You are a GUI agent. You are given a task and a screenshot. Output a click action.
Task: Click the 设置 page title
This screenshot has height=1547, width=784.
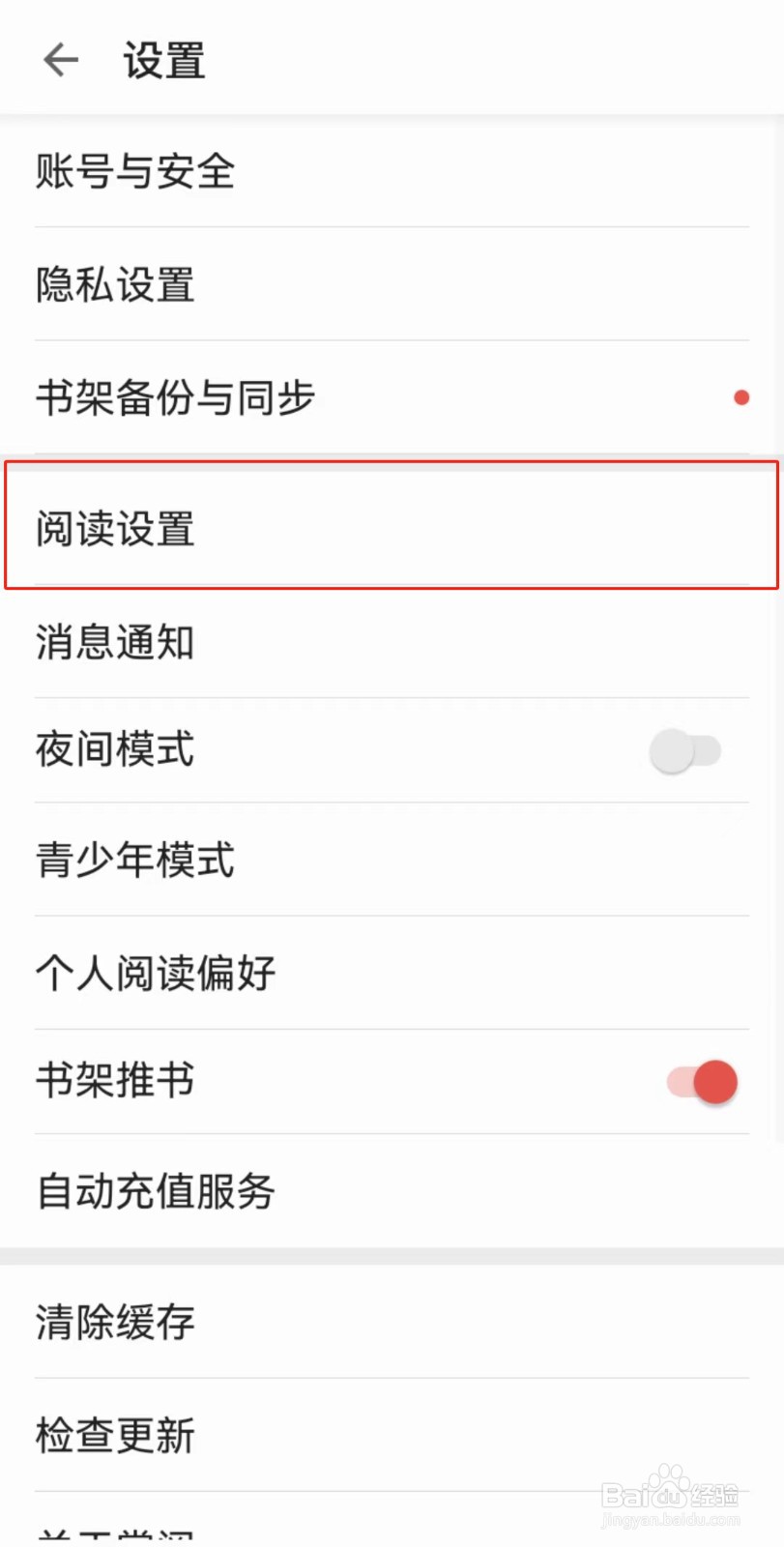click(162, 59)
